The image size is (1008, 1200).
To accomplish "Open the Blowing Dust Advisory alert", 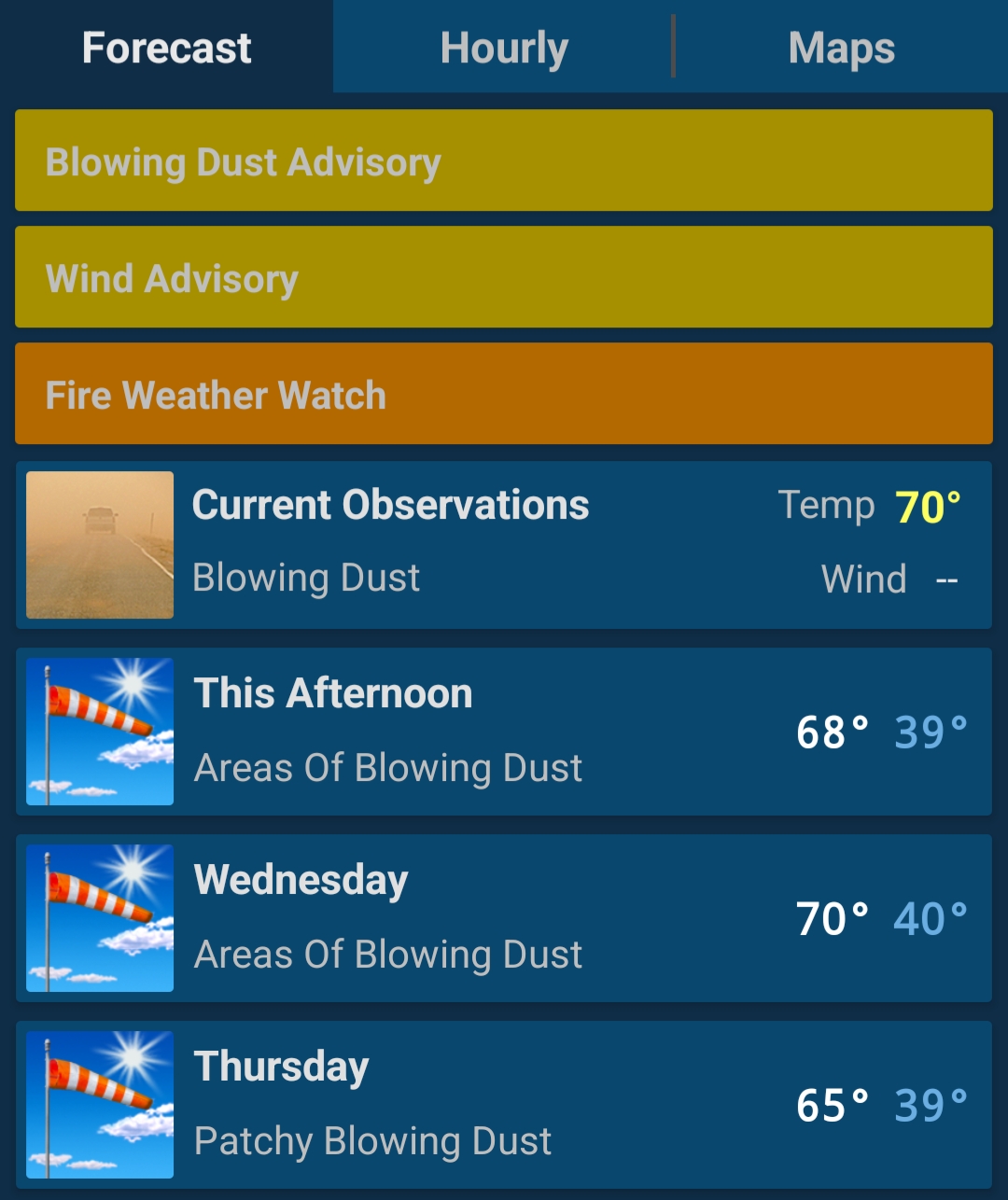I will tap(504, 160).
